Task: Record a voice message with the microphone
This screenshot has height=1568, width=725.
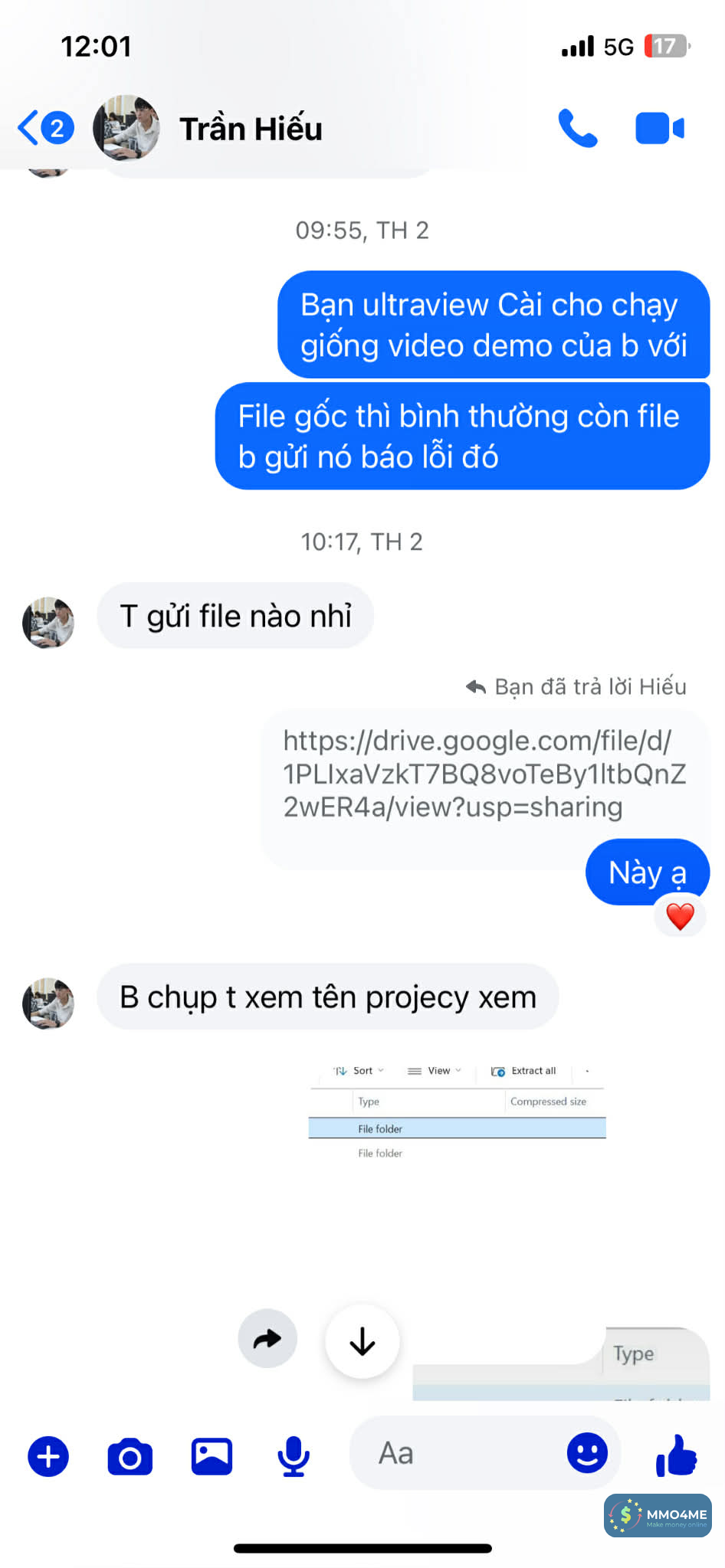Action: [294, 1456]
